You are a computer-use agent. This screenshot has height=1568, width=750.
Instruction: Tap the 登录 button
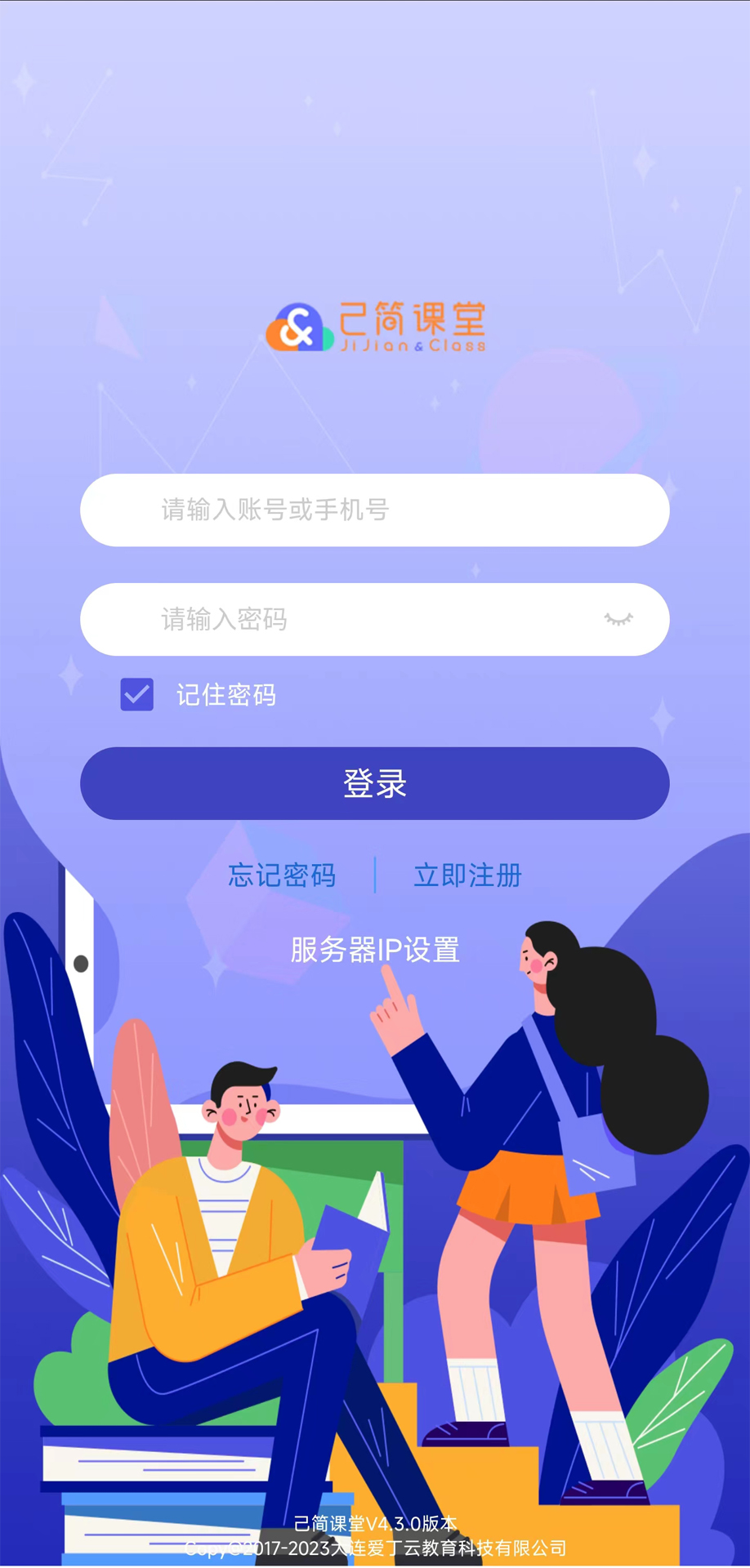374,784
